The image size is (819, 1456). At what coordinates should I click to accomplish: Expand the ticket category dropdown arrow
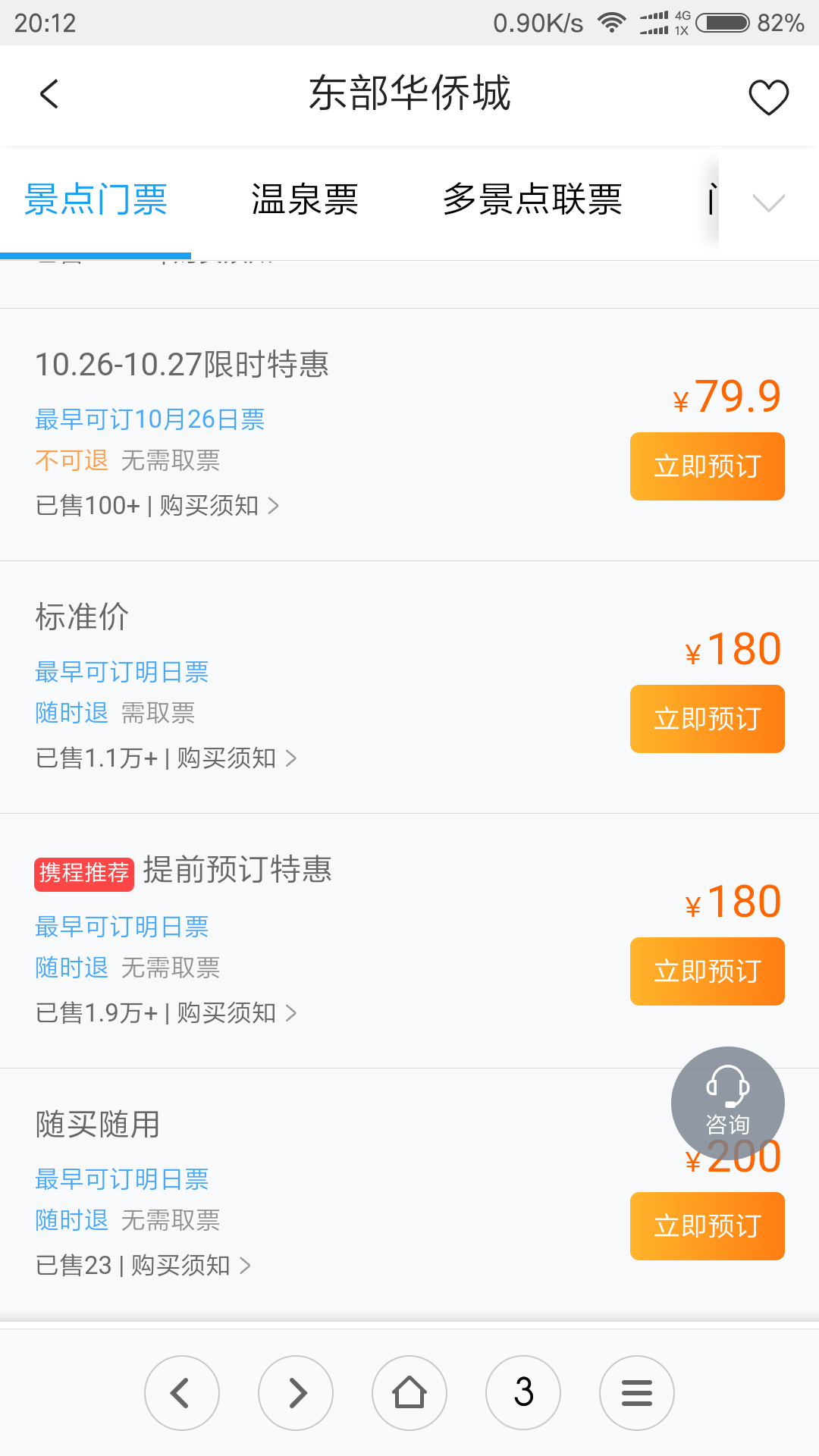tap(768, 202)
